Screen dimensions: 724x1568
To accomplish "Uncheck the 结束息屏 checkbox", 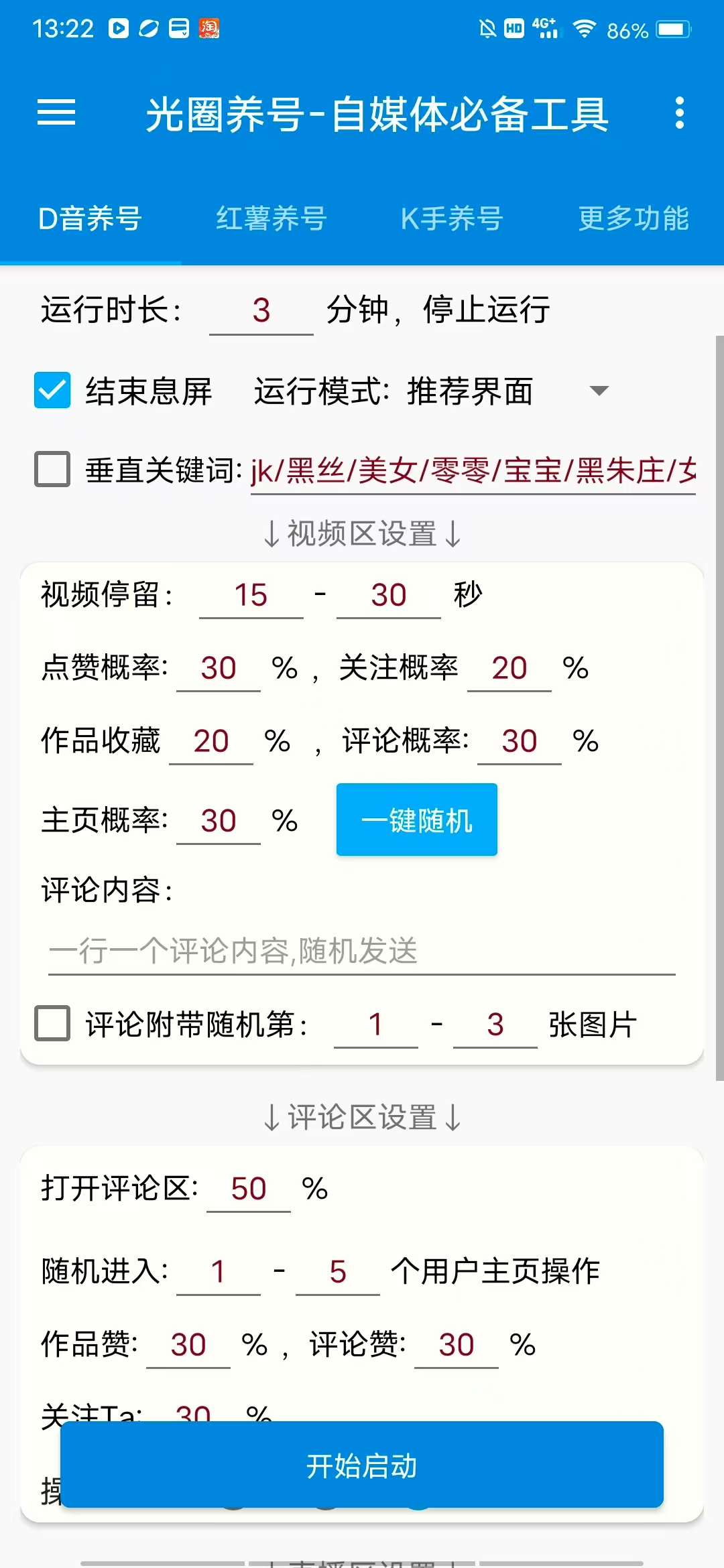I will (x=52, y=390).
